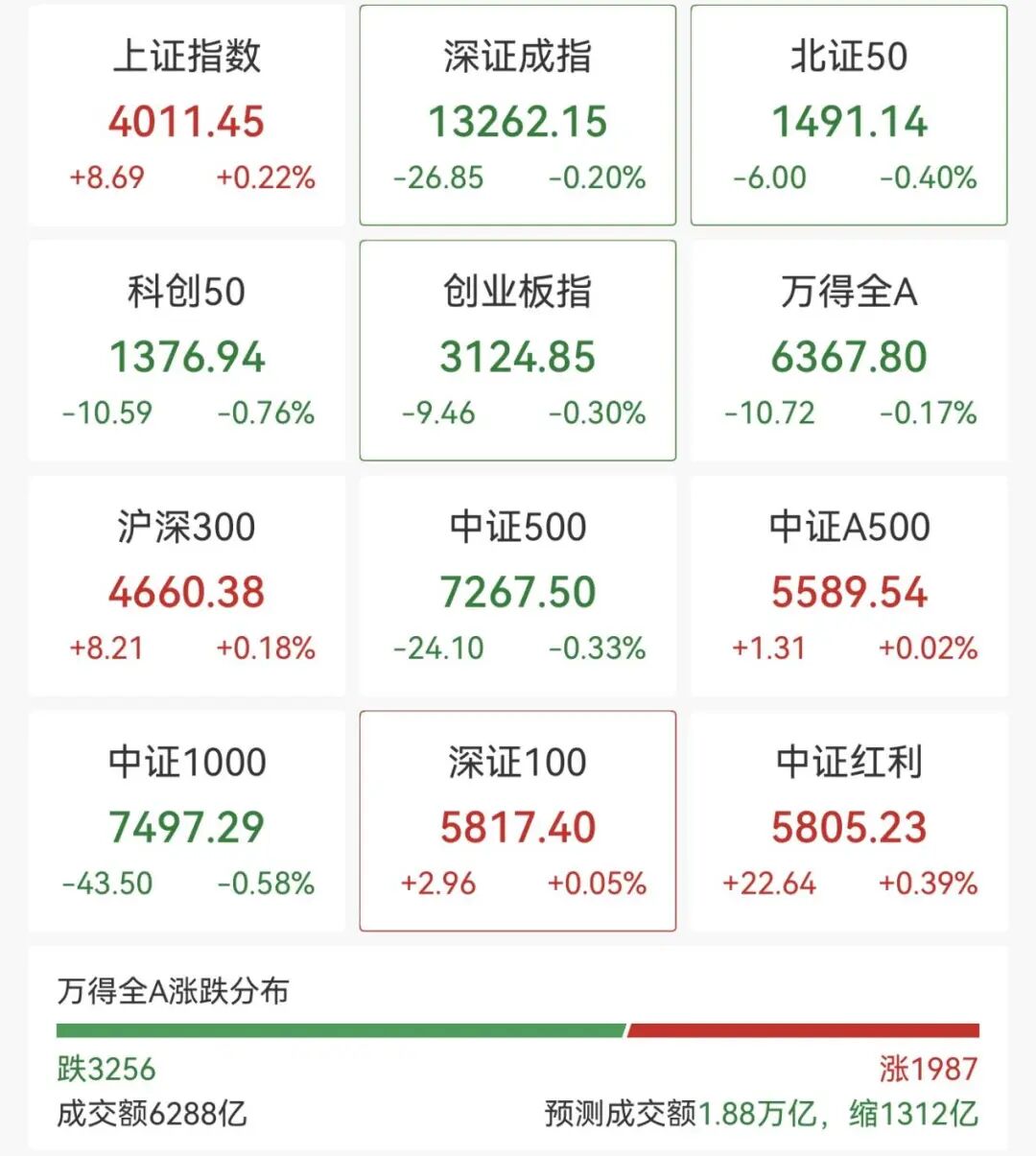Tap the 创业板指 index card

pyautogui.click(x=518, y=351)
